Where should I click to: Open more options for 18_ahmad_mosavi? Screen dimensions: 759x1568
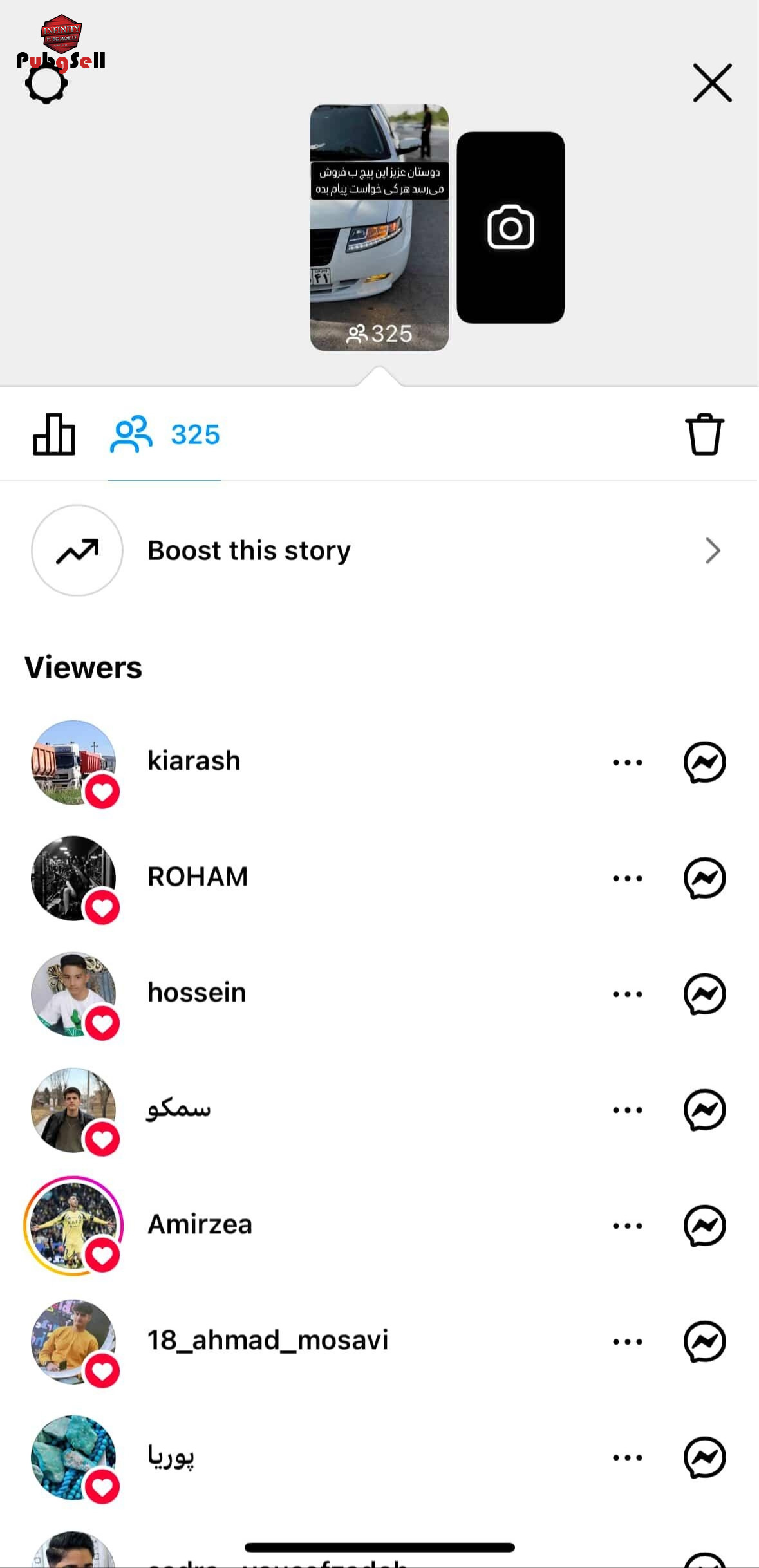pos(627,1341)
